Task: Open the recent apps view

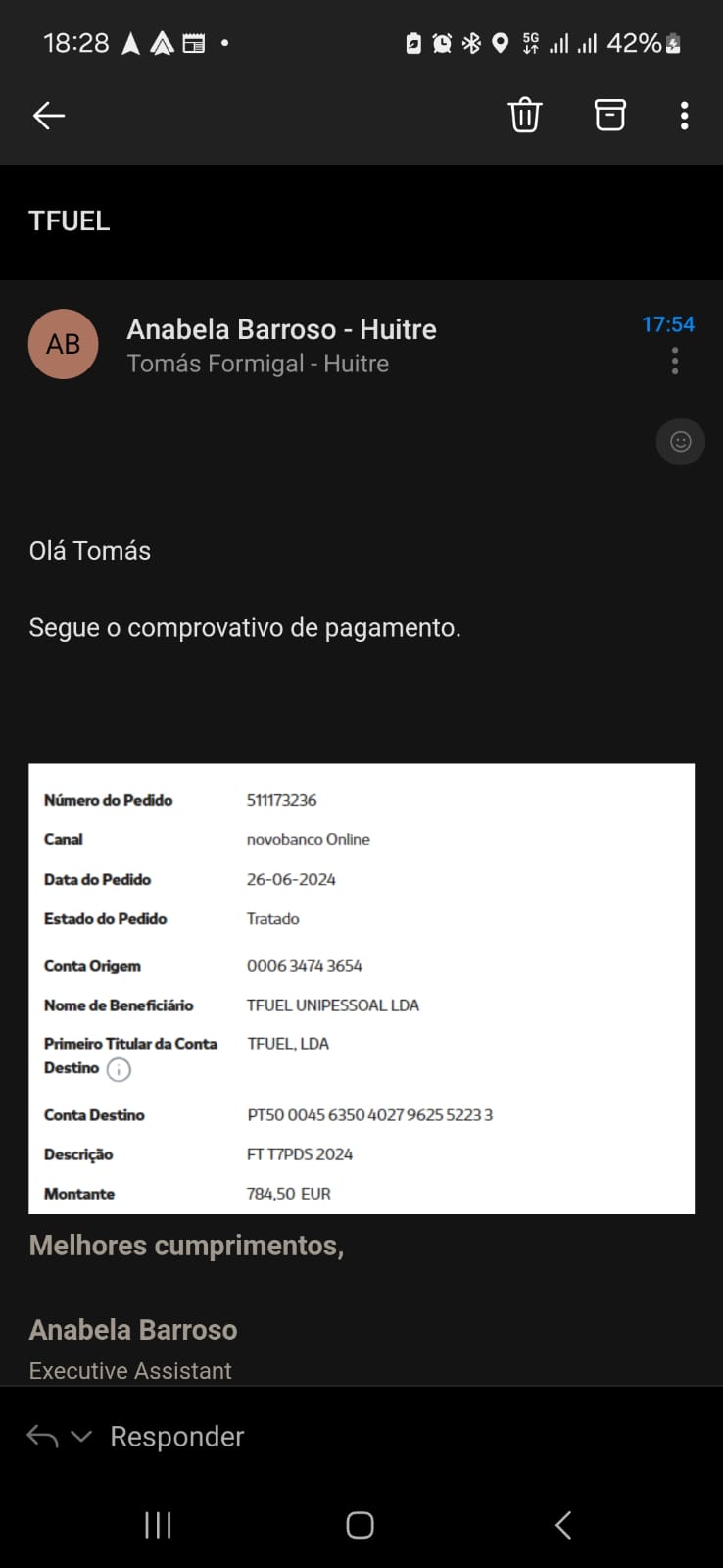Action: click(x=158, y=1525)
